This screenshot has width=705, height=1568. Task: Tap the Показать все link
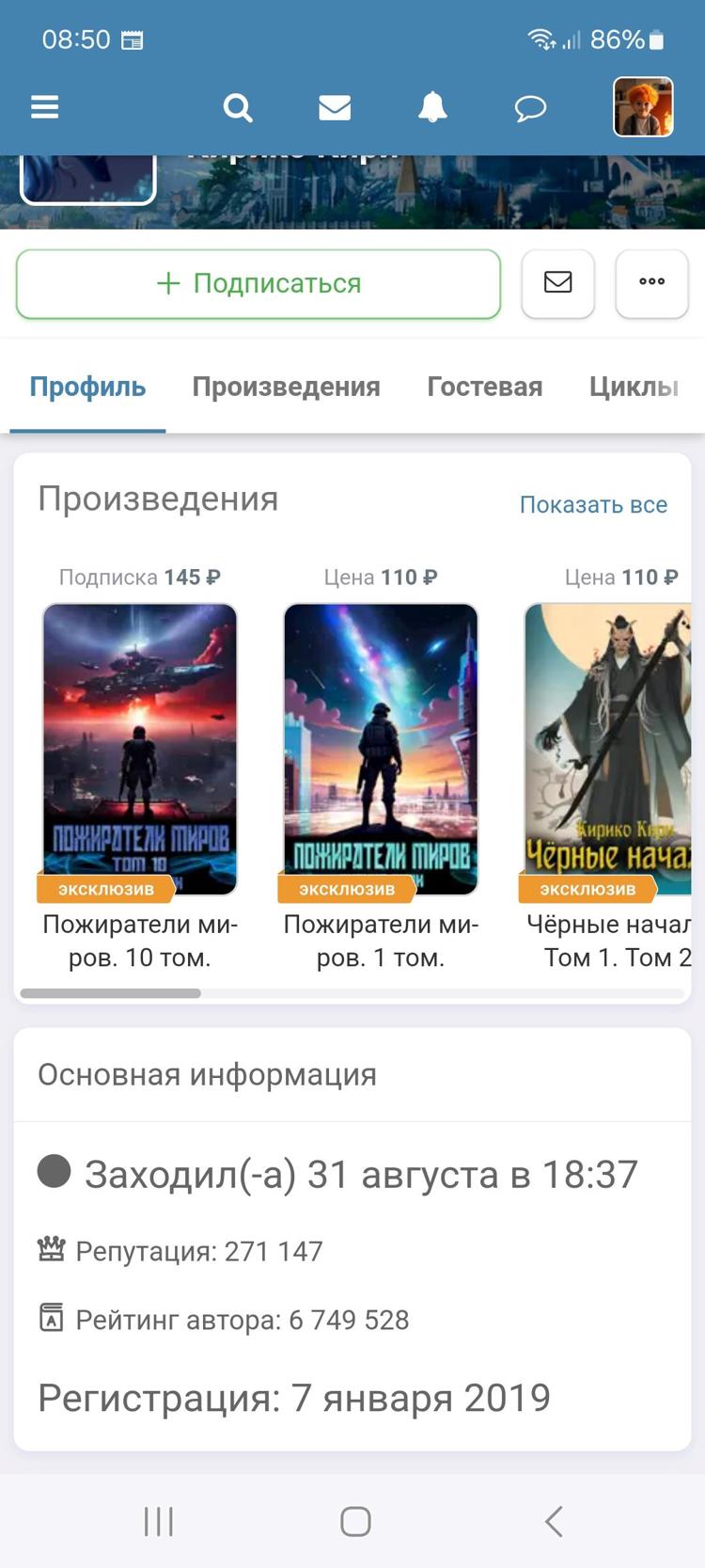tap(593, 504)
